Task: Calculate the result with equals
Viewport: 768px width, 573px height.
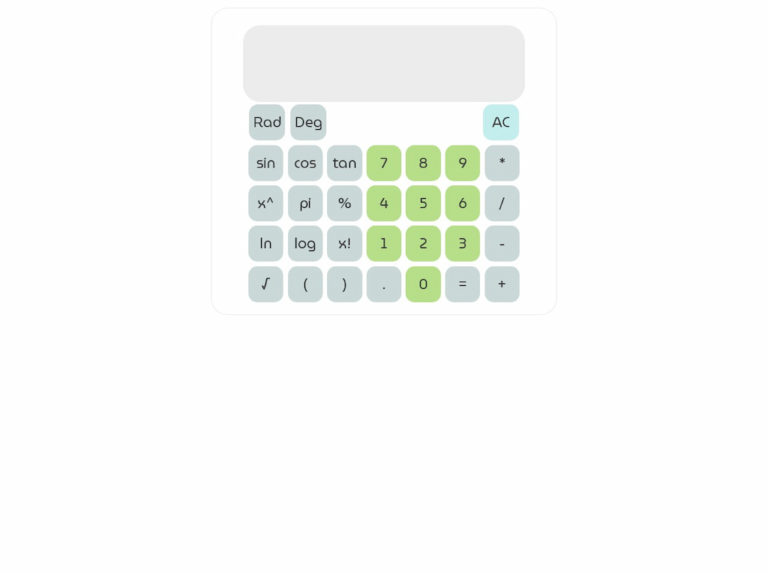Action: pos(462,284)
